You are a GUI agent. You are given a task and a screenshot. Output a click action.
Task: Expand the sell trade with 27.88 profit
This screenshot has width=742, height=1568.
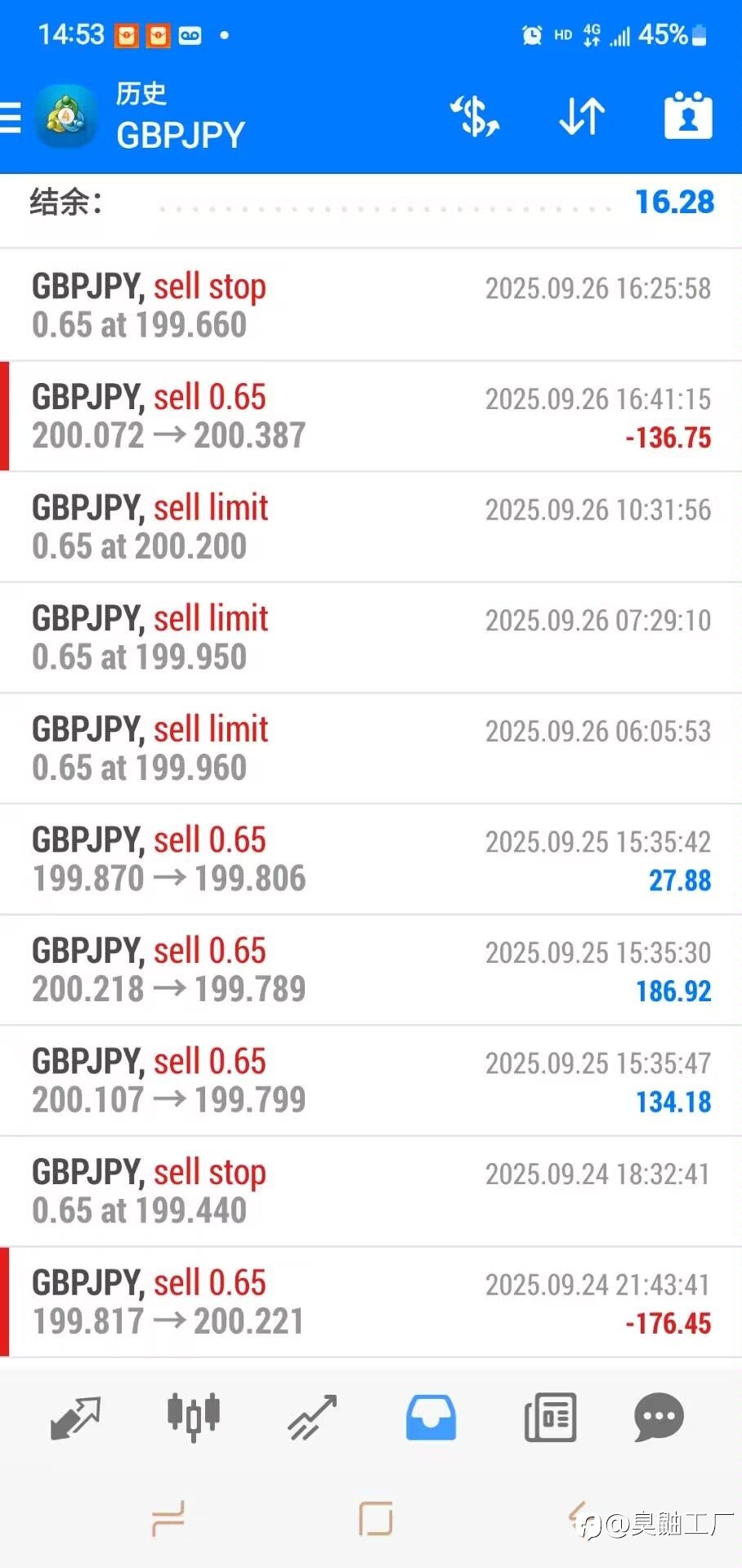tap(371, 859)
